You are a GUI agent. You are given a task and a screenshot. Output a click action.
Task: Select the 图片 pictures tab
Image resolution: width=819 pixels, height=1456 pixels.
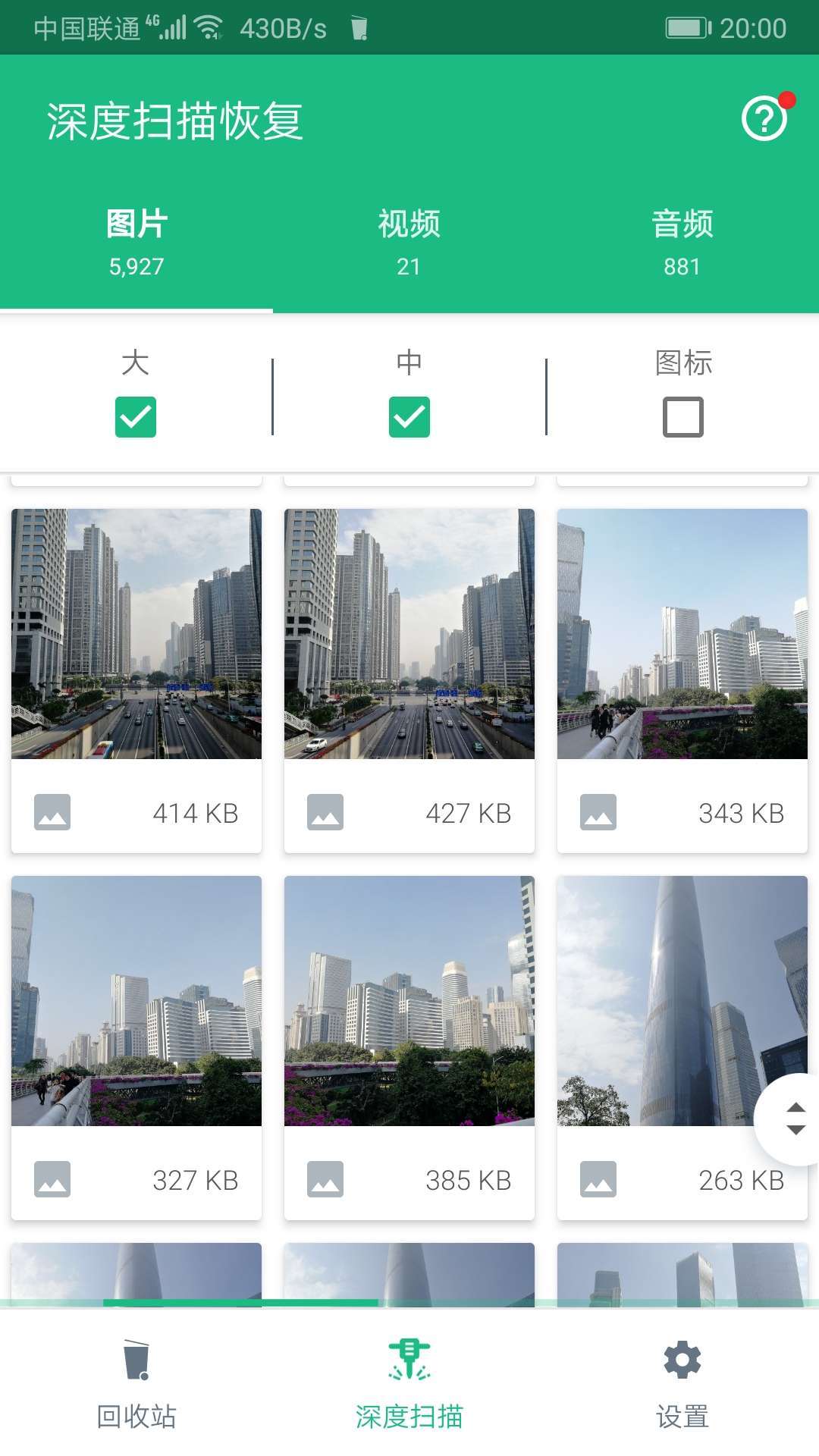[136, 241]
